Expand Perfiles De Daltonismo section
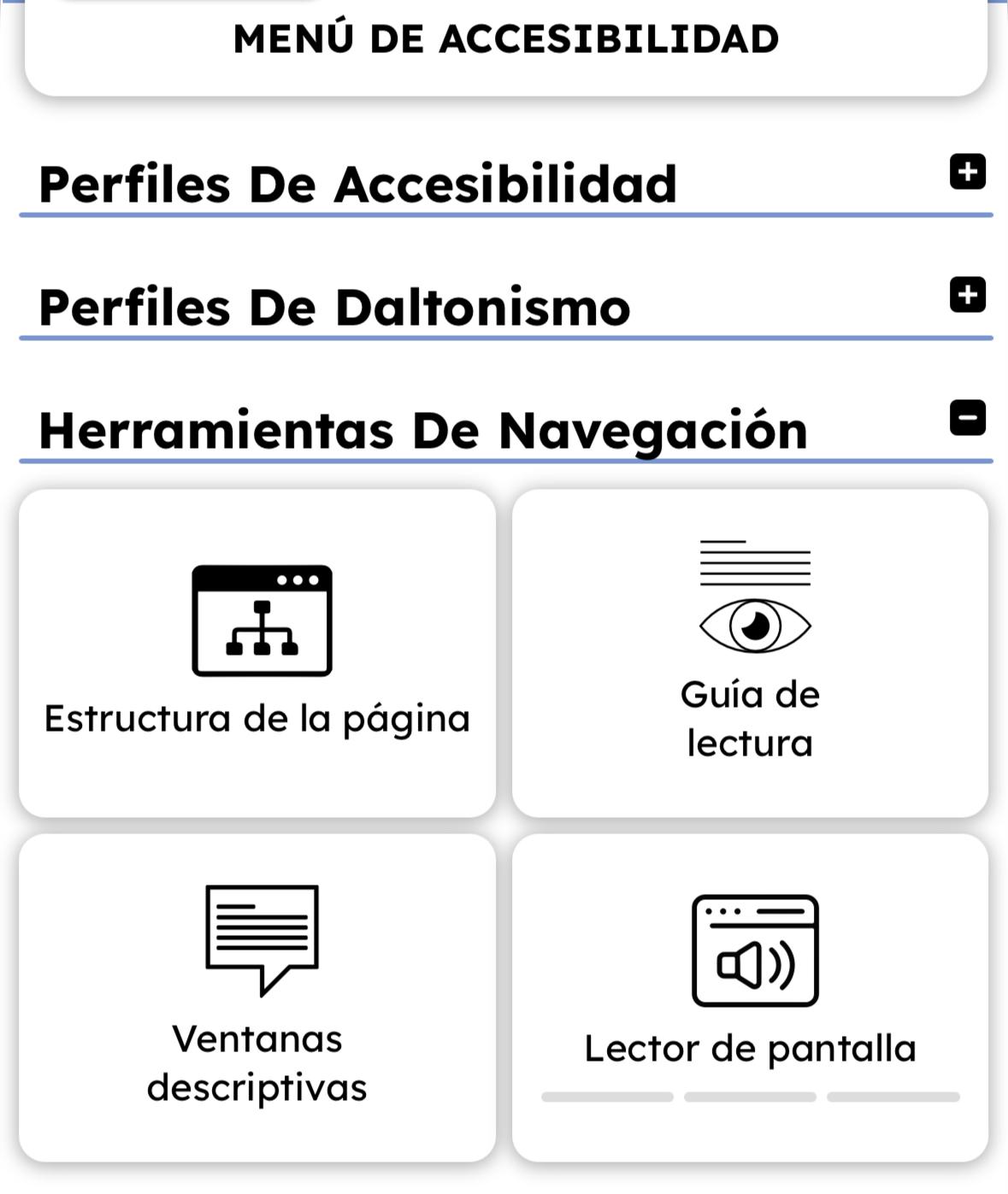 967,295
